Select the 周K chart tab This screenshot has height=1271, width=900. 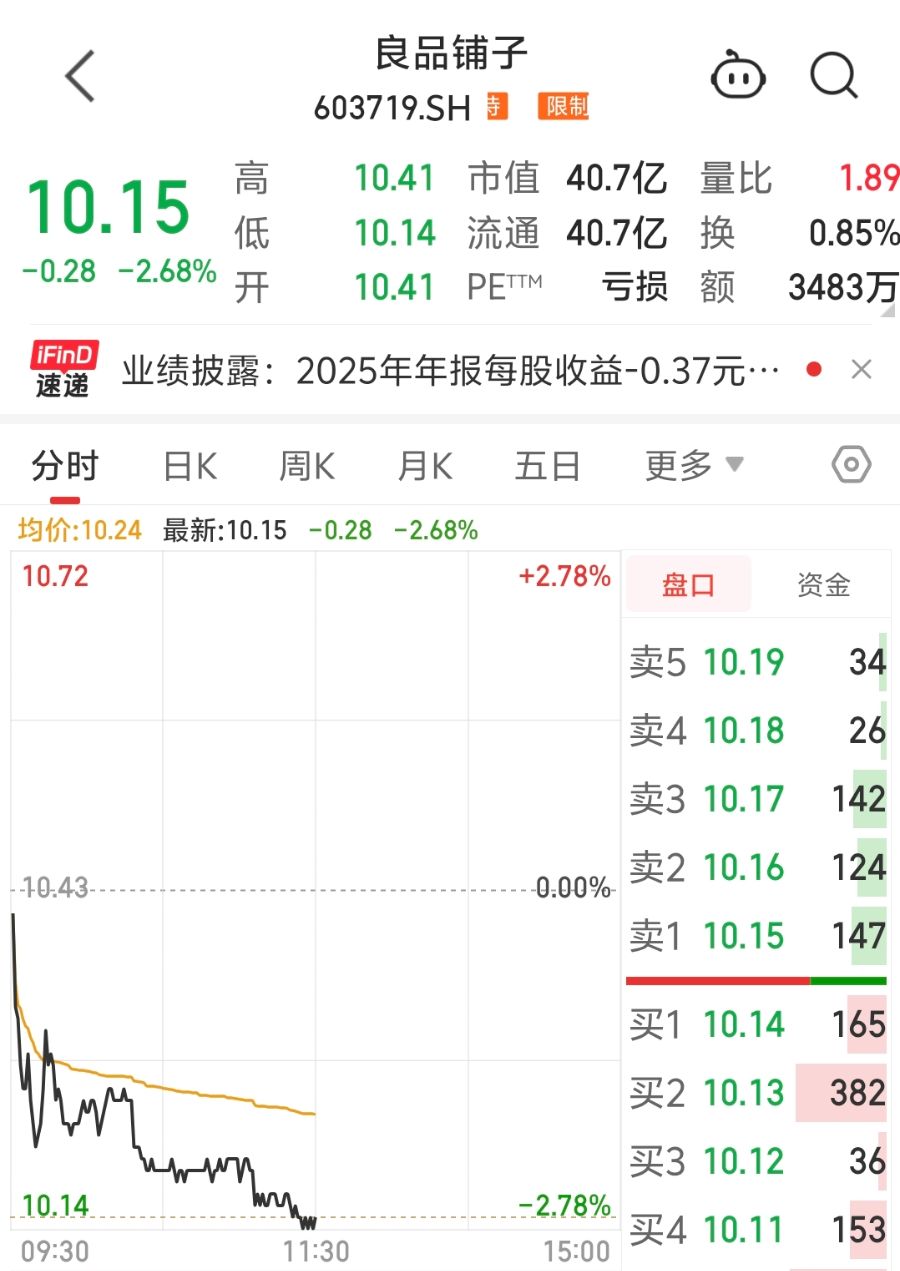(306, 466)
